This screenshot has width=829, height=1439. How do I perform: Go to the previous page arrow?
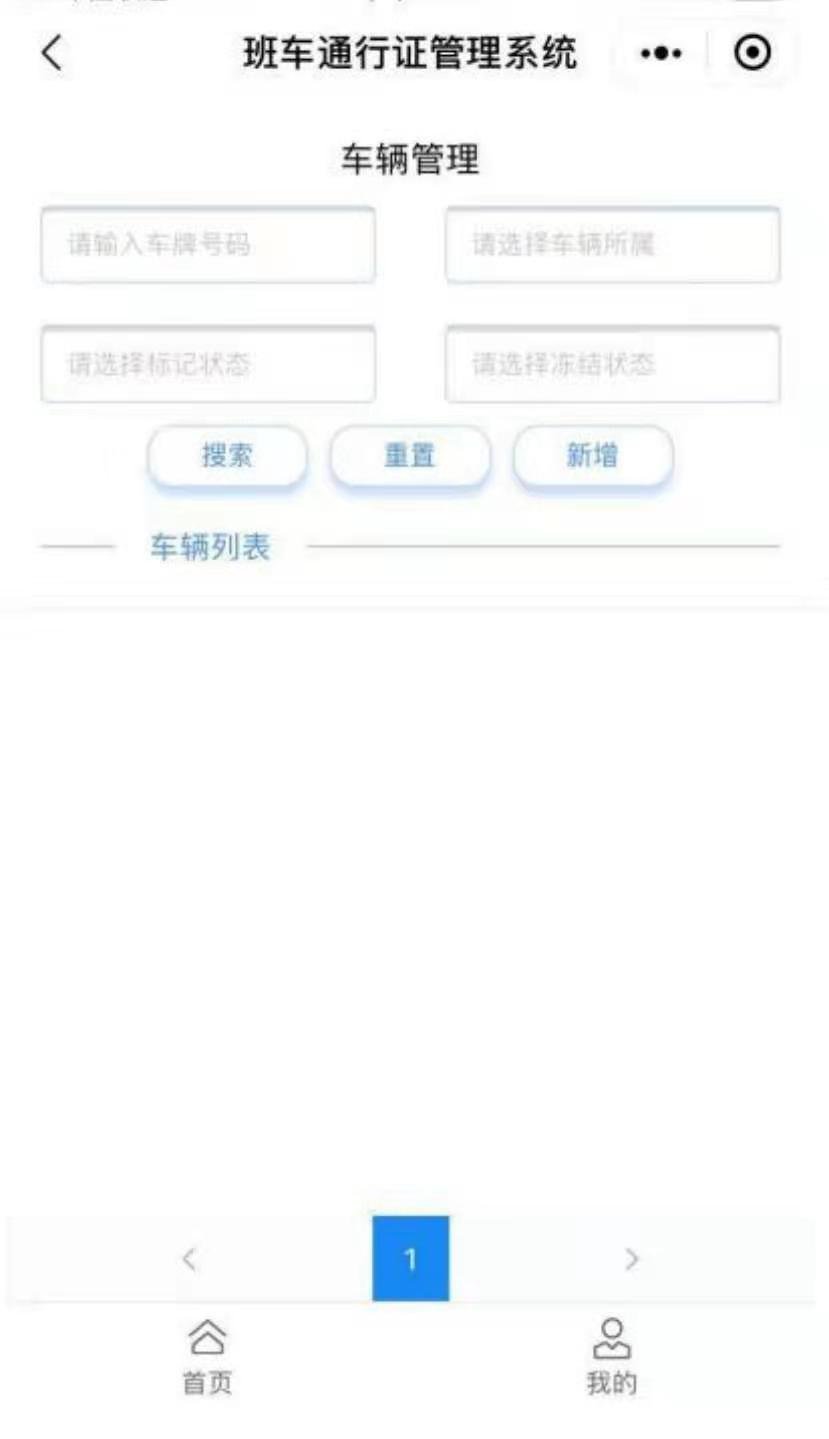coord(189,1259)
